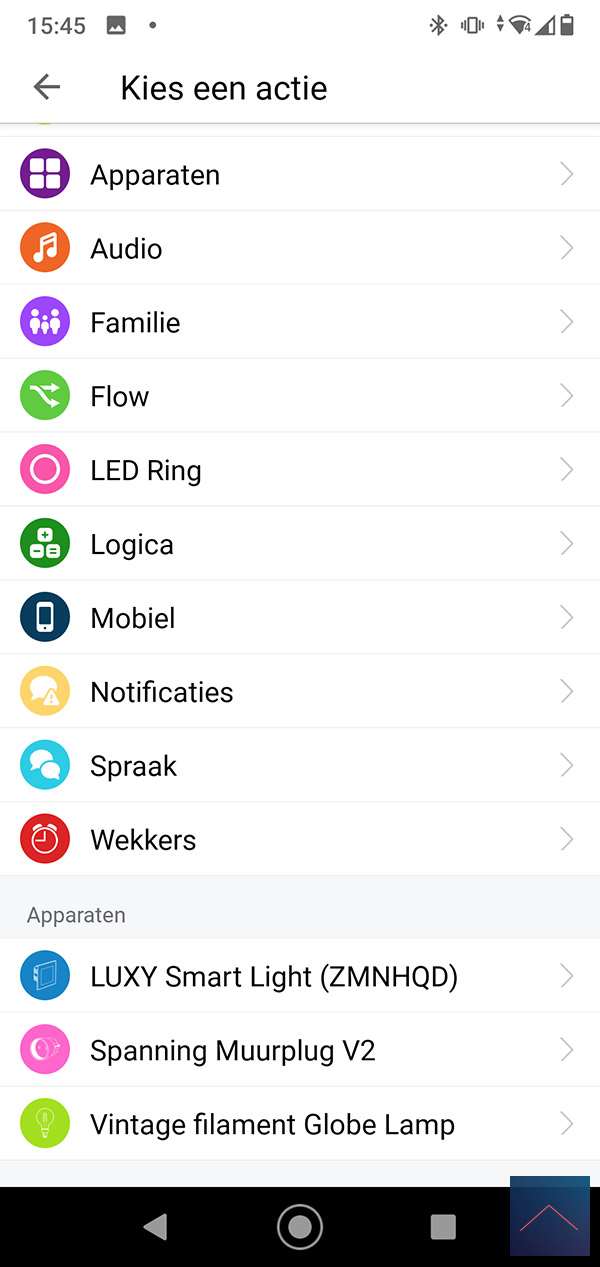Open Familie actions
The height and width of the screenshot is (1267, 600).
[300, 323]
